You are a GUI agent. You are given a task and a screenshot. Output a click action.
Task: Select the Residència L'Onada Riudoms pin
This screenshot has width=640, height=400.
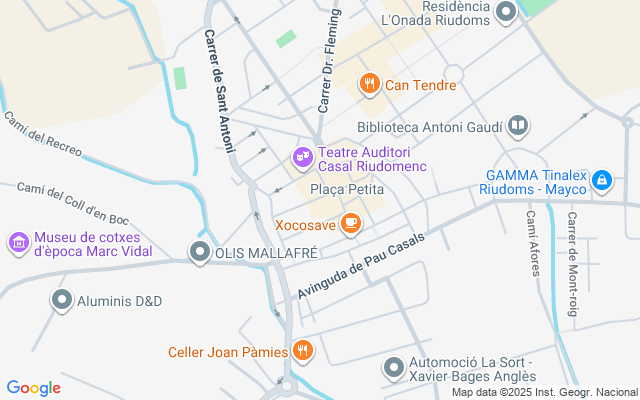pos(506,12)
